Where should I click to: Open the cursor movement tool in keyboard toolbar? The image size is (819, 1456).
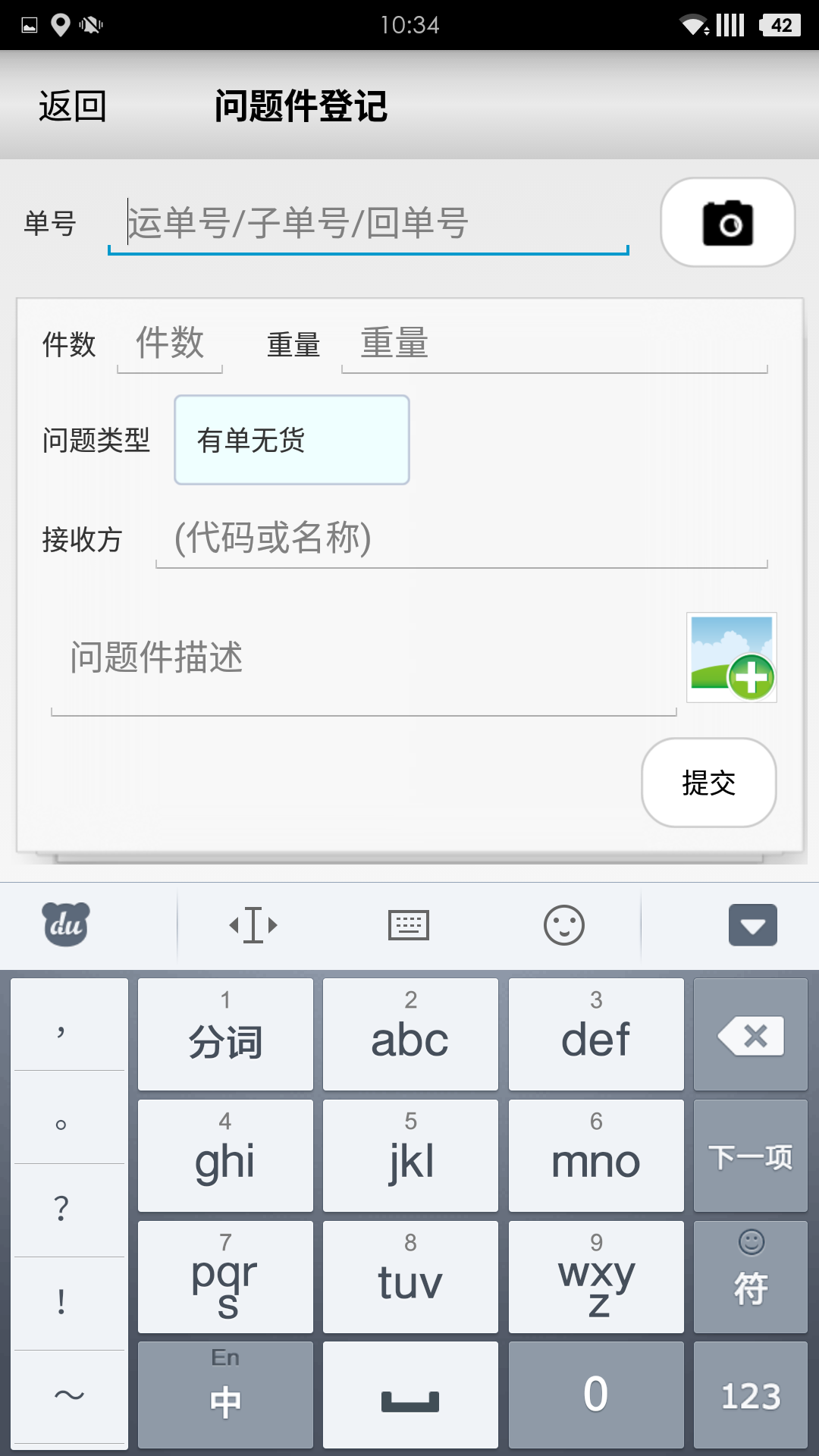[x=253, y=925]
